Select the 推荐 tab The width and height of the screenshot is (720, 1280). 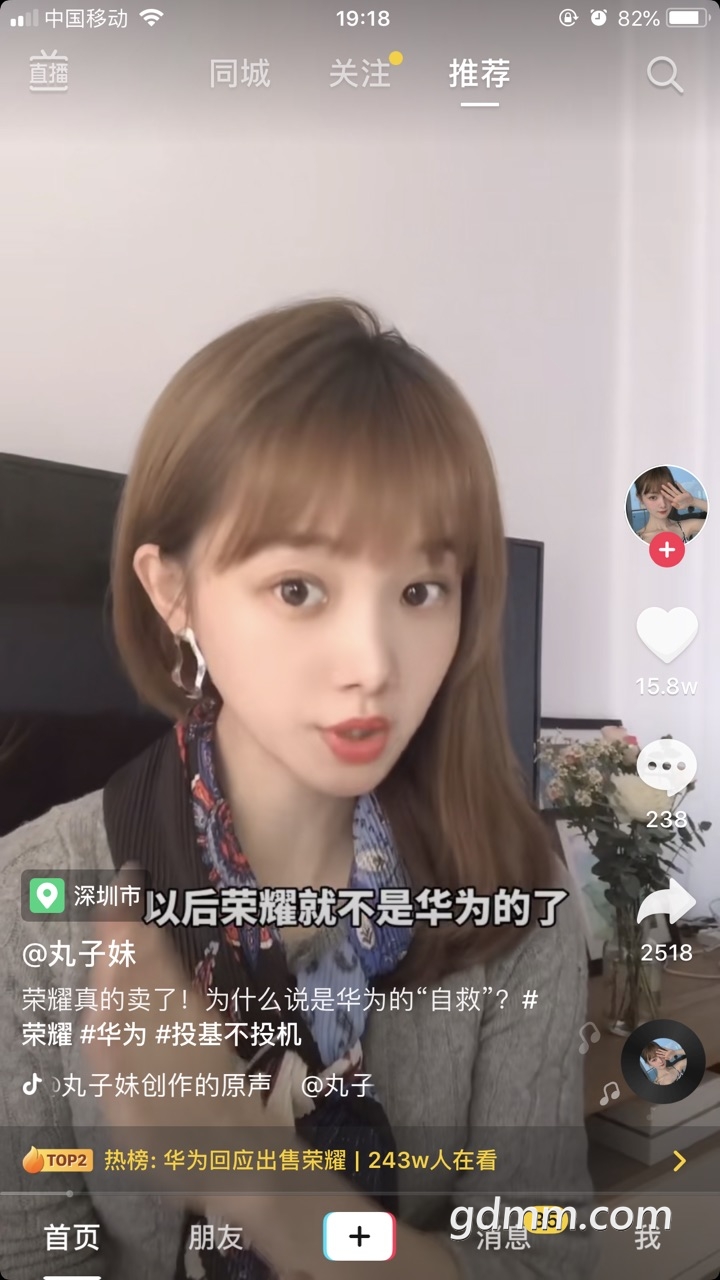click(479, 74)
